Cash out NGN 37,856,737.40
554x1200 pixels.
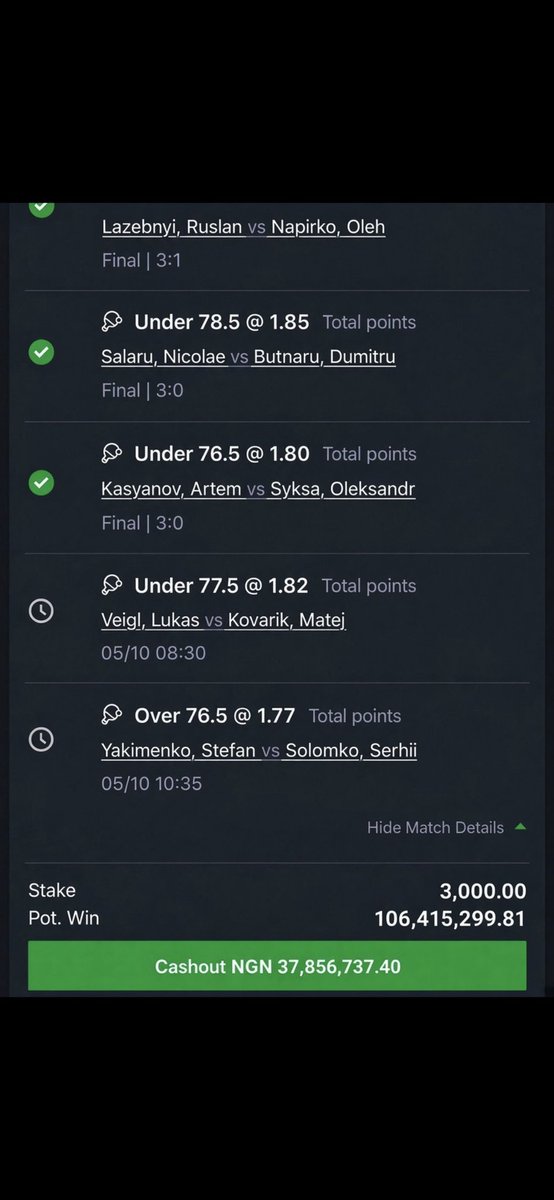277,966
